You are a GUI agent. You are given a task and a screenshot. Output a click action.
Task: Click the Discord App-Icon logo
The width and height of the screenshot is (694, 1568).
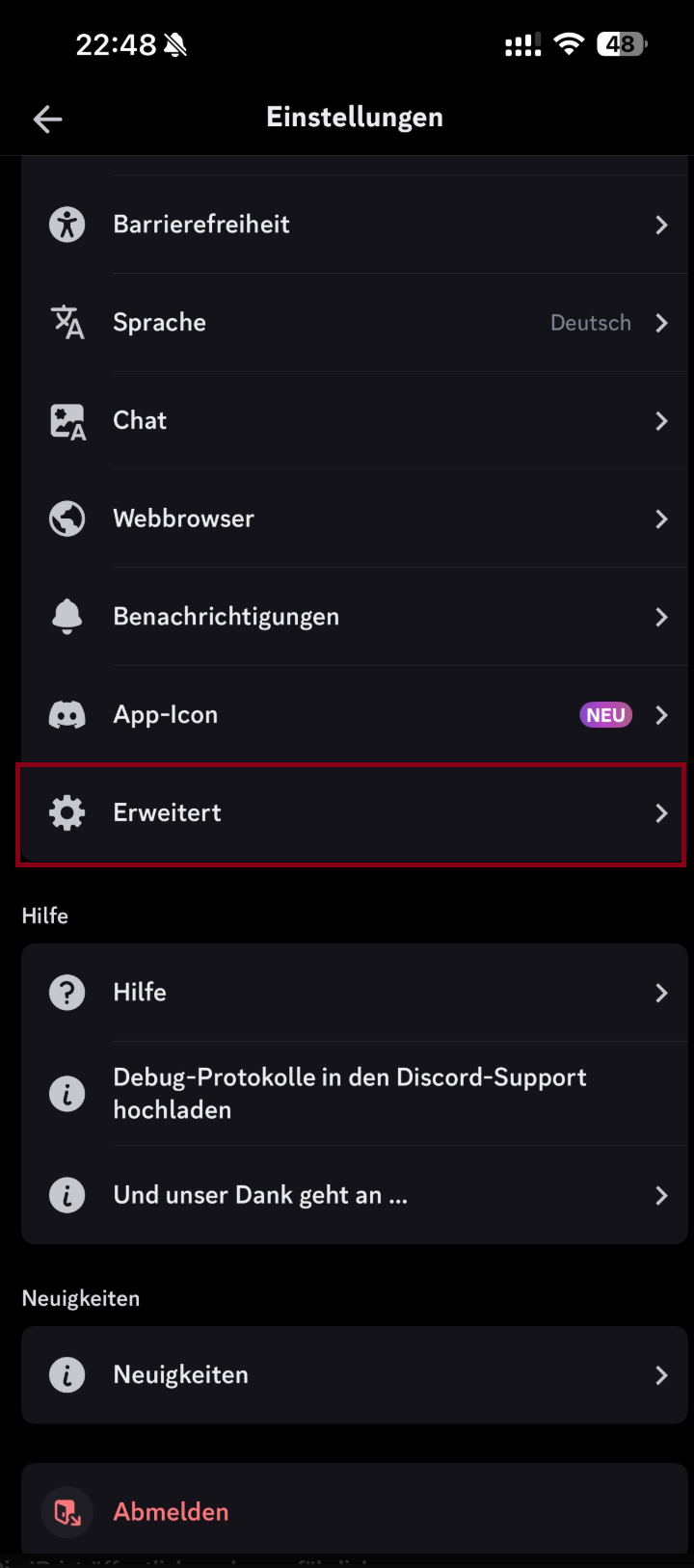67,714
